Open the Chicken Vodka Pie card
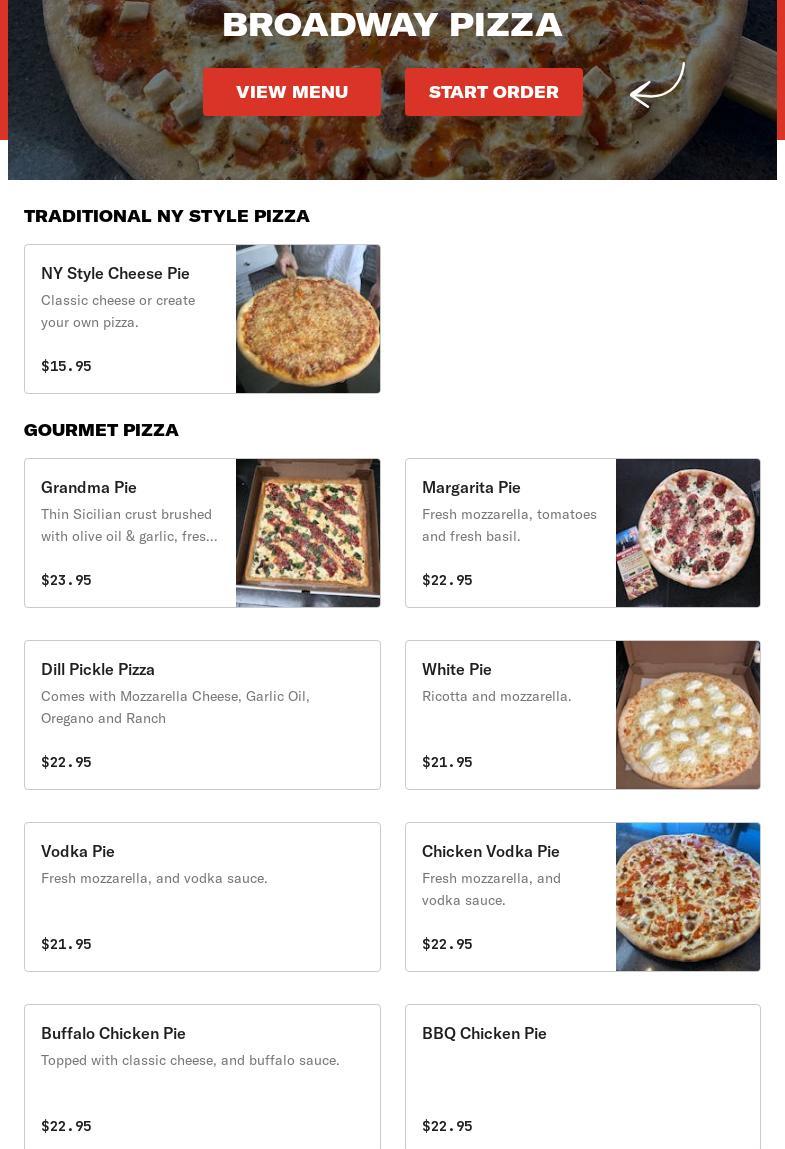The height and width of the screenshot is (1149, 785). 582,897
